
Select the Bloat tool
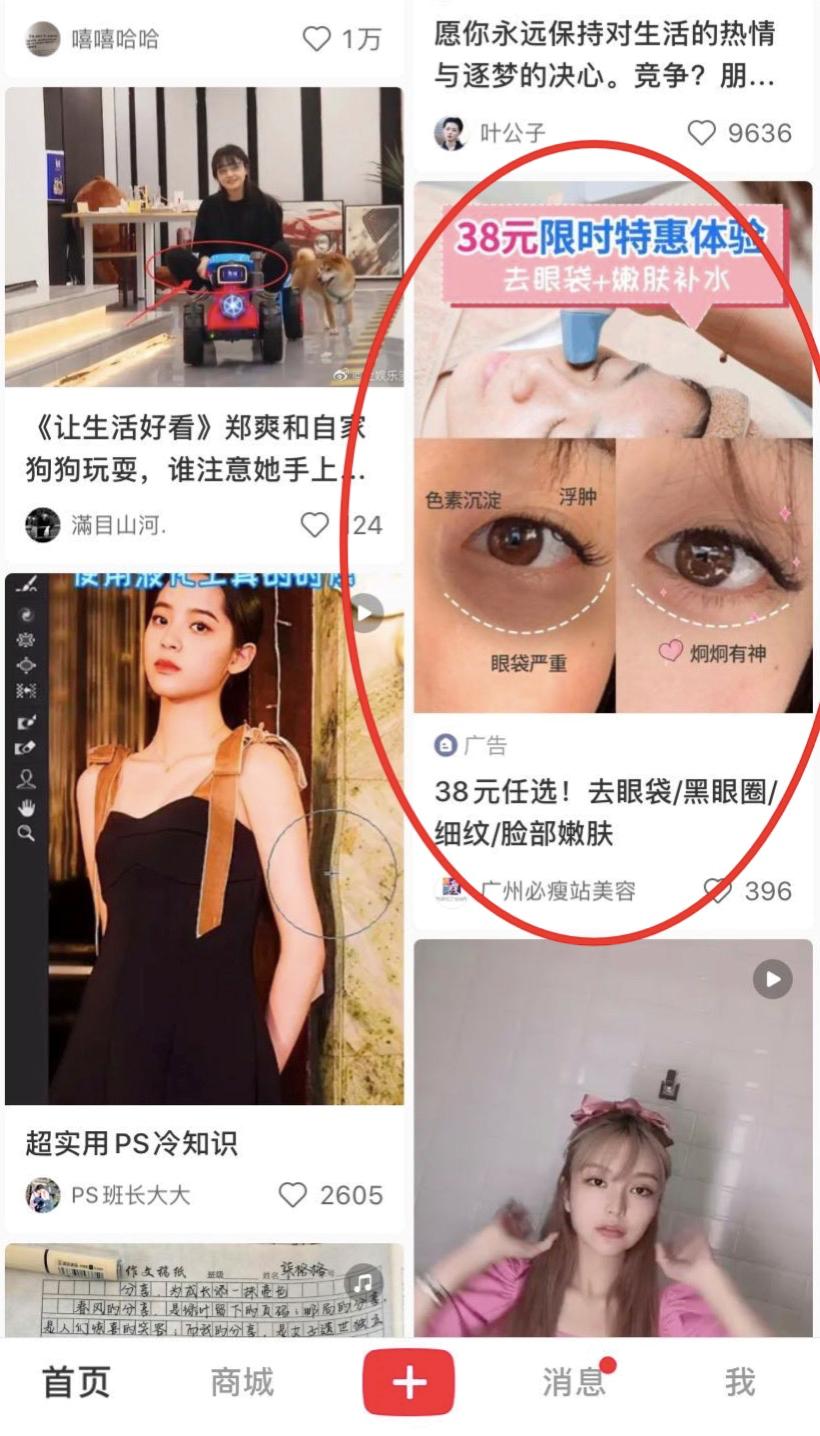coord(25,665)
